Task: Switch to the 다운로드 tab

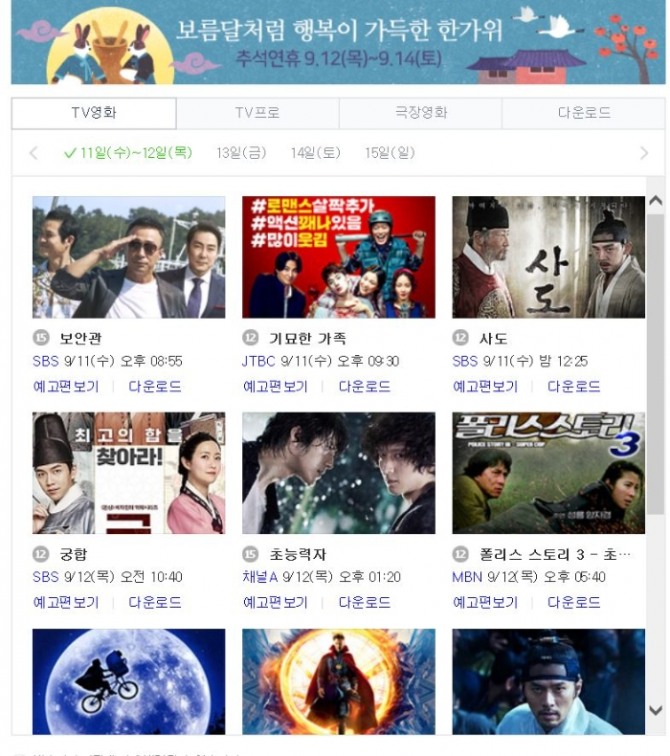Action: [584, 113]
